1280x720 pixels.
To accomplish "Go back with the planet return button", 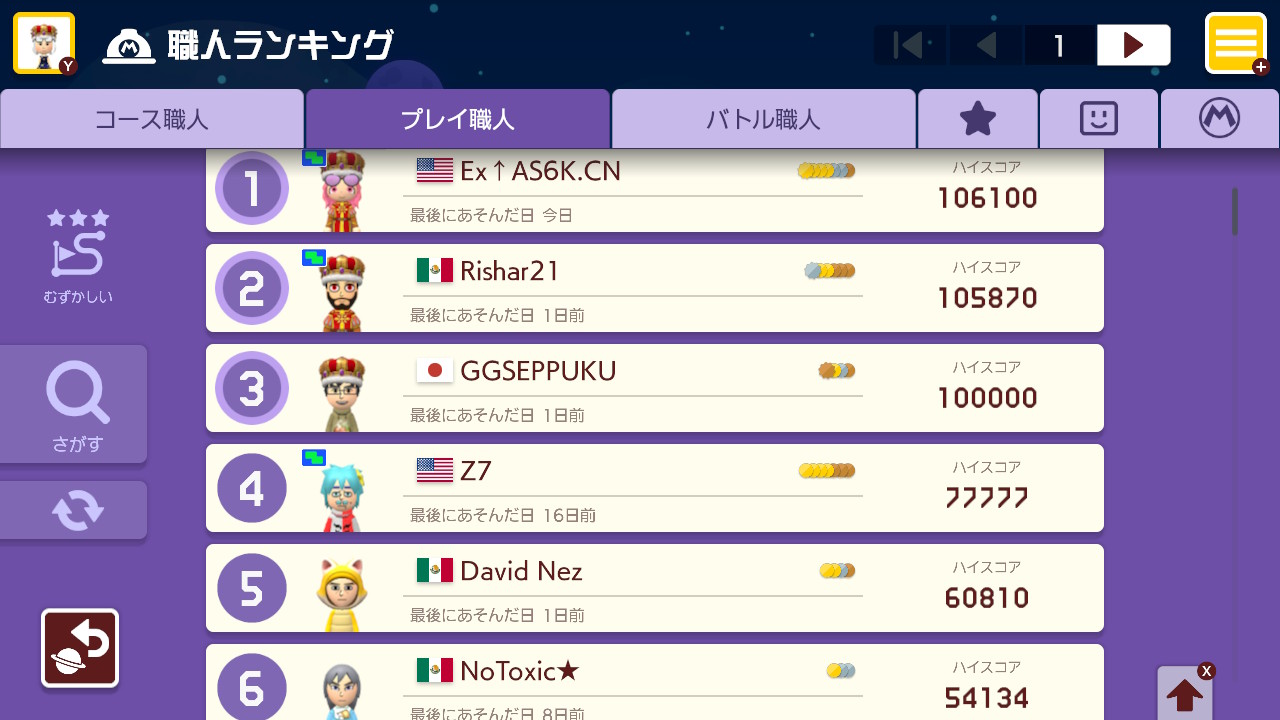I will pos(80,648).
